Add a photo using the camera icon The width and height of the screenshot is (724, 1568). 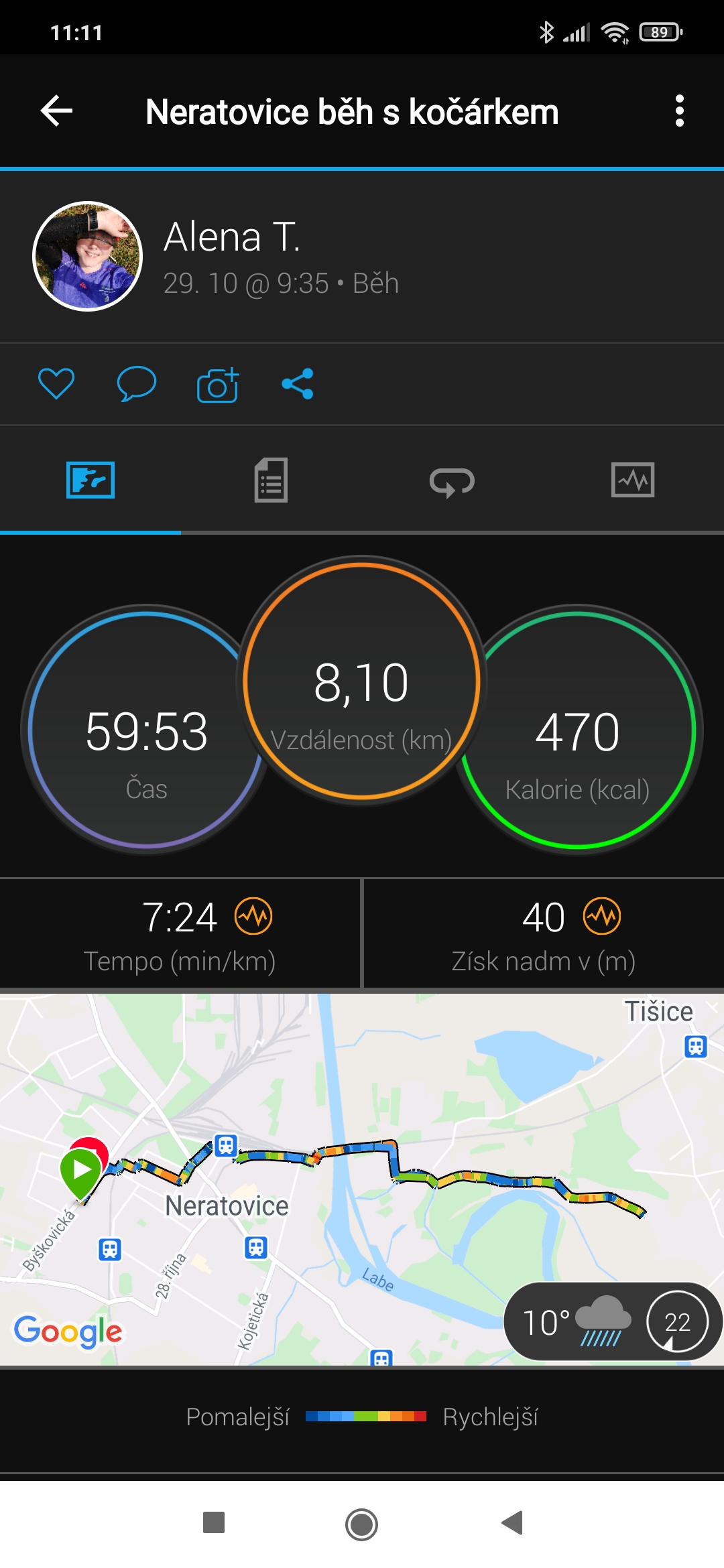point(218,385)
